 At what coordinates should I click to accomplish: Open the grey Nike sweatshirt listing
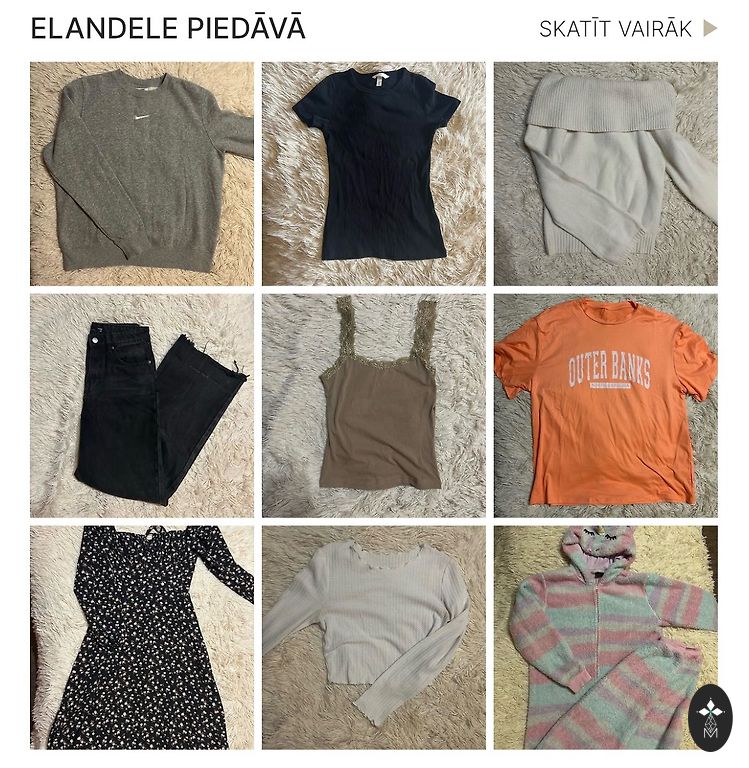tap(141, 174)
